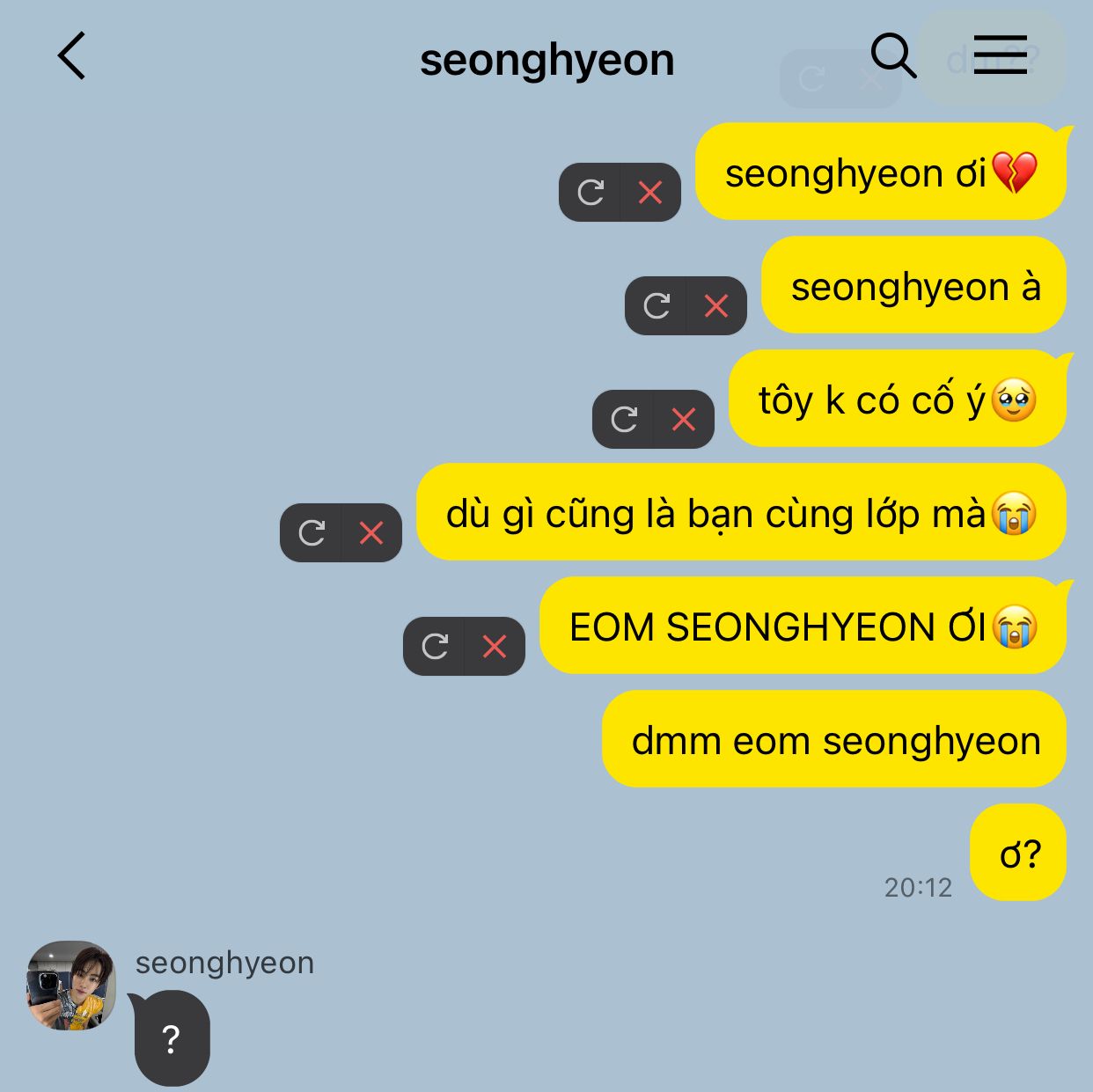Viewport: 1093px width, 1092px height.
Task: Delete failed "dù gì cũng là bạn cùng lớp mà" message
Action: point(370,532)
